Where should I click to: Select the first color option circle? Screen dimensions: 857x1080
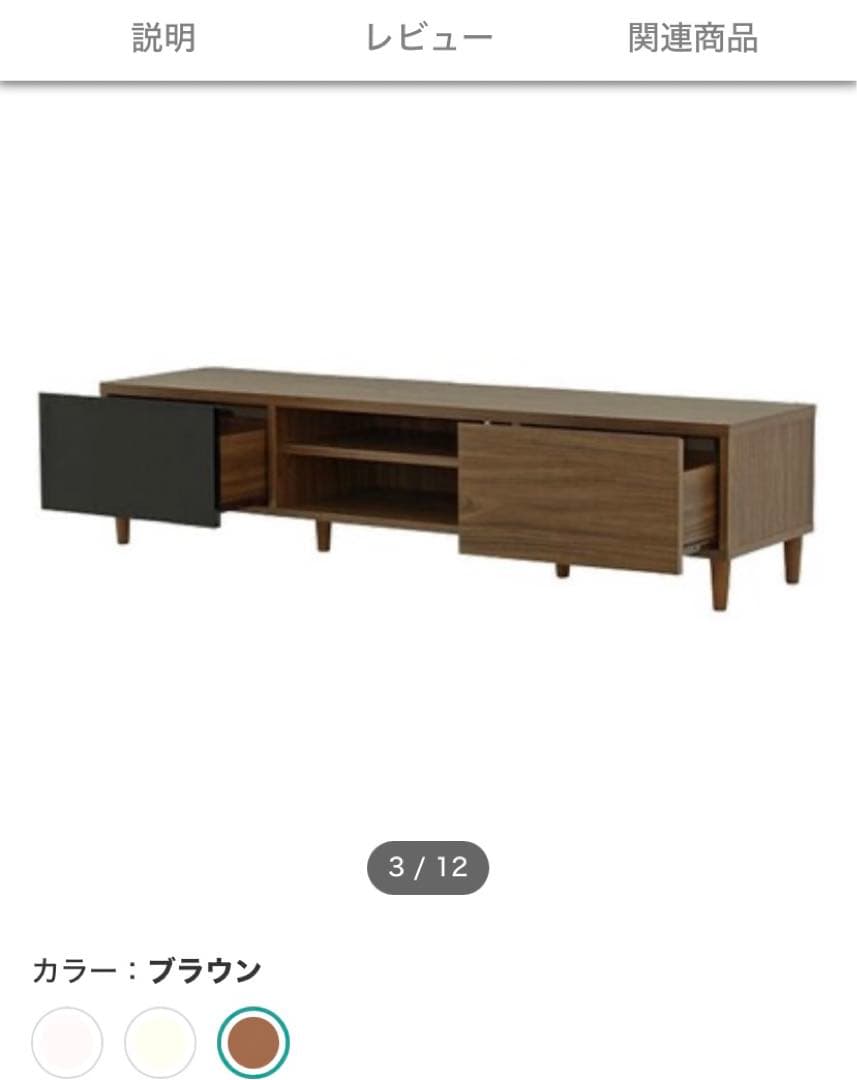(68, 1041)
